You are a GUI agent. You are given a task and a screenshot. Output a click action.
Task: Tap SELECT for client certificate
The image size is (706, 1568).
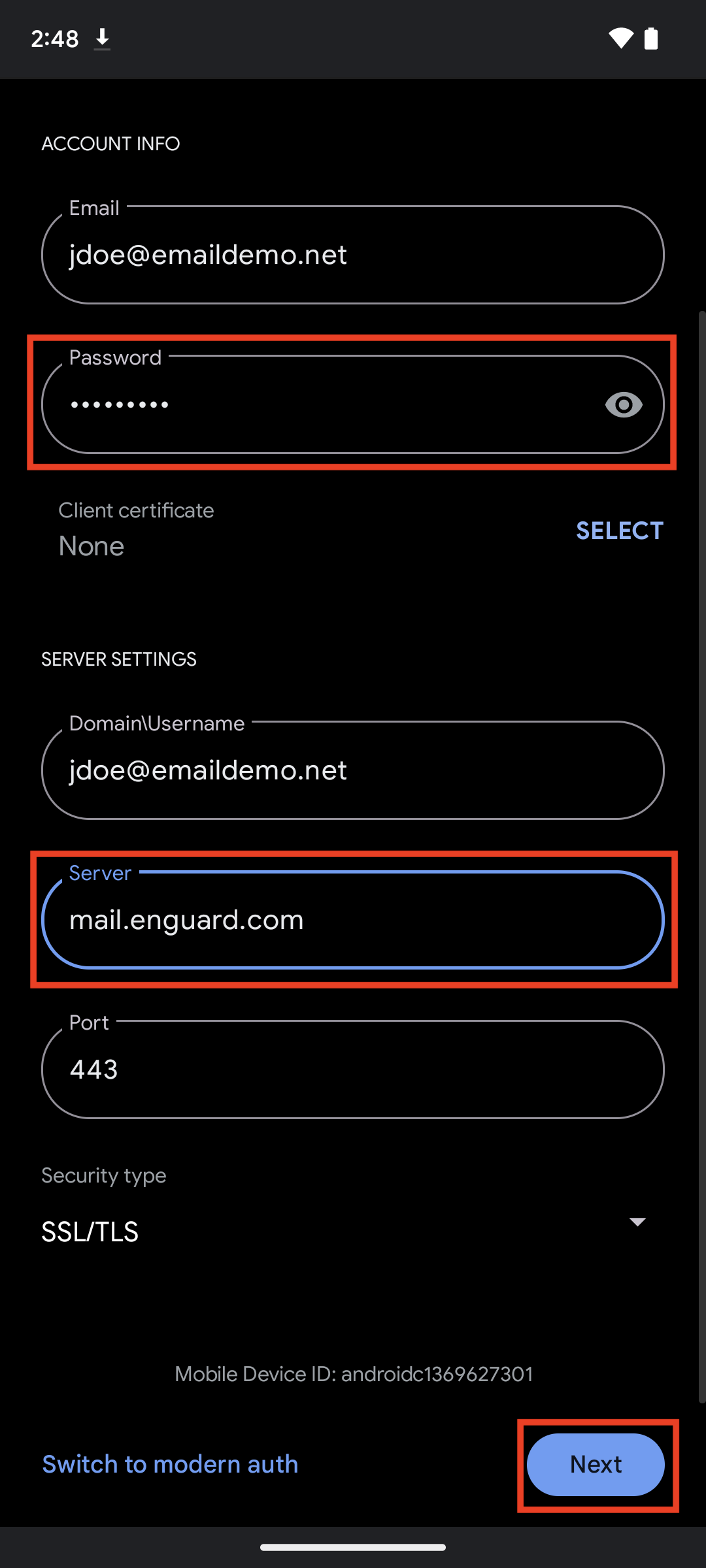click(619, 531)
